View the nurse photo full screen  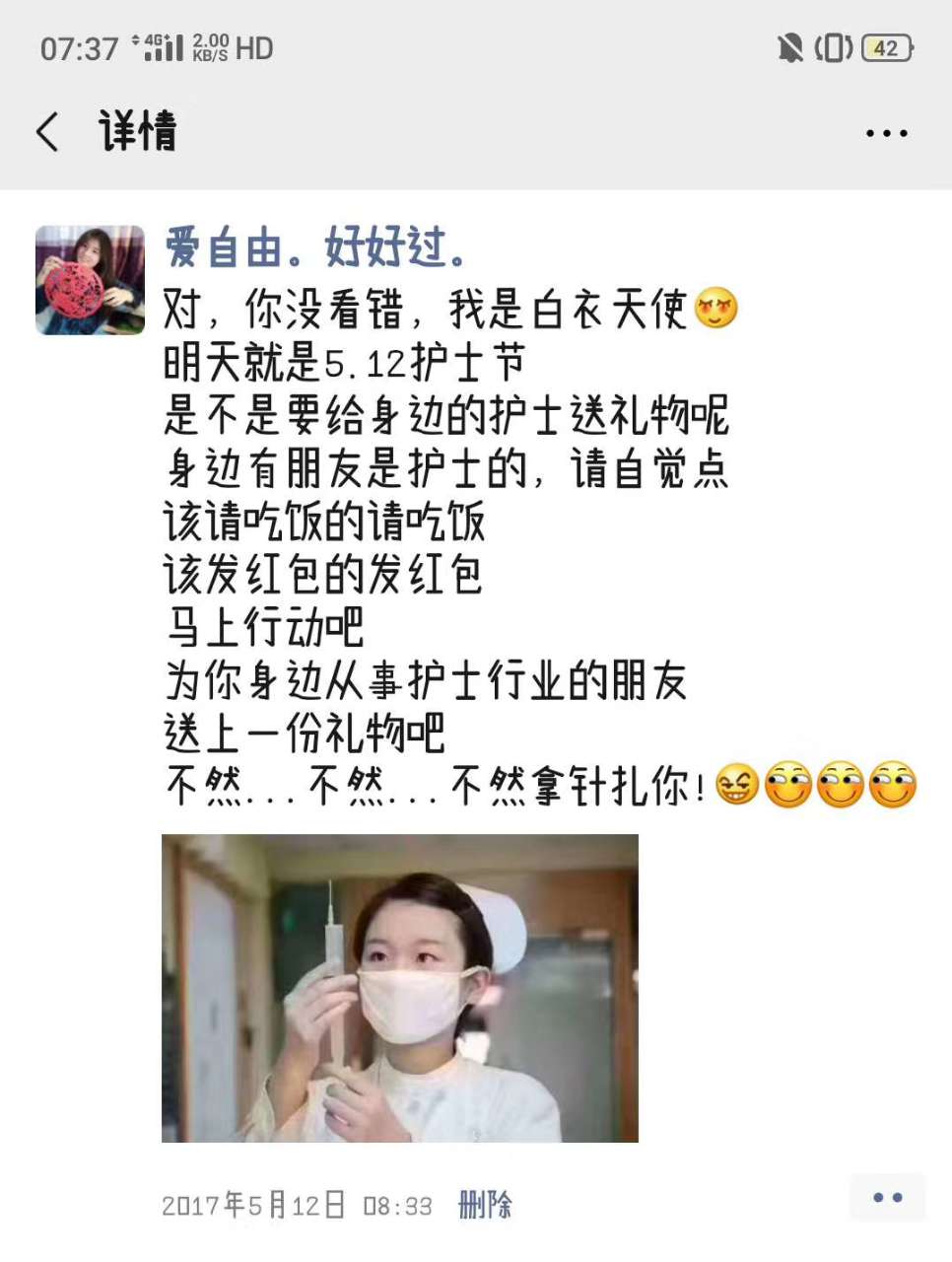399,988
